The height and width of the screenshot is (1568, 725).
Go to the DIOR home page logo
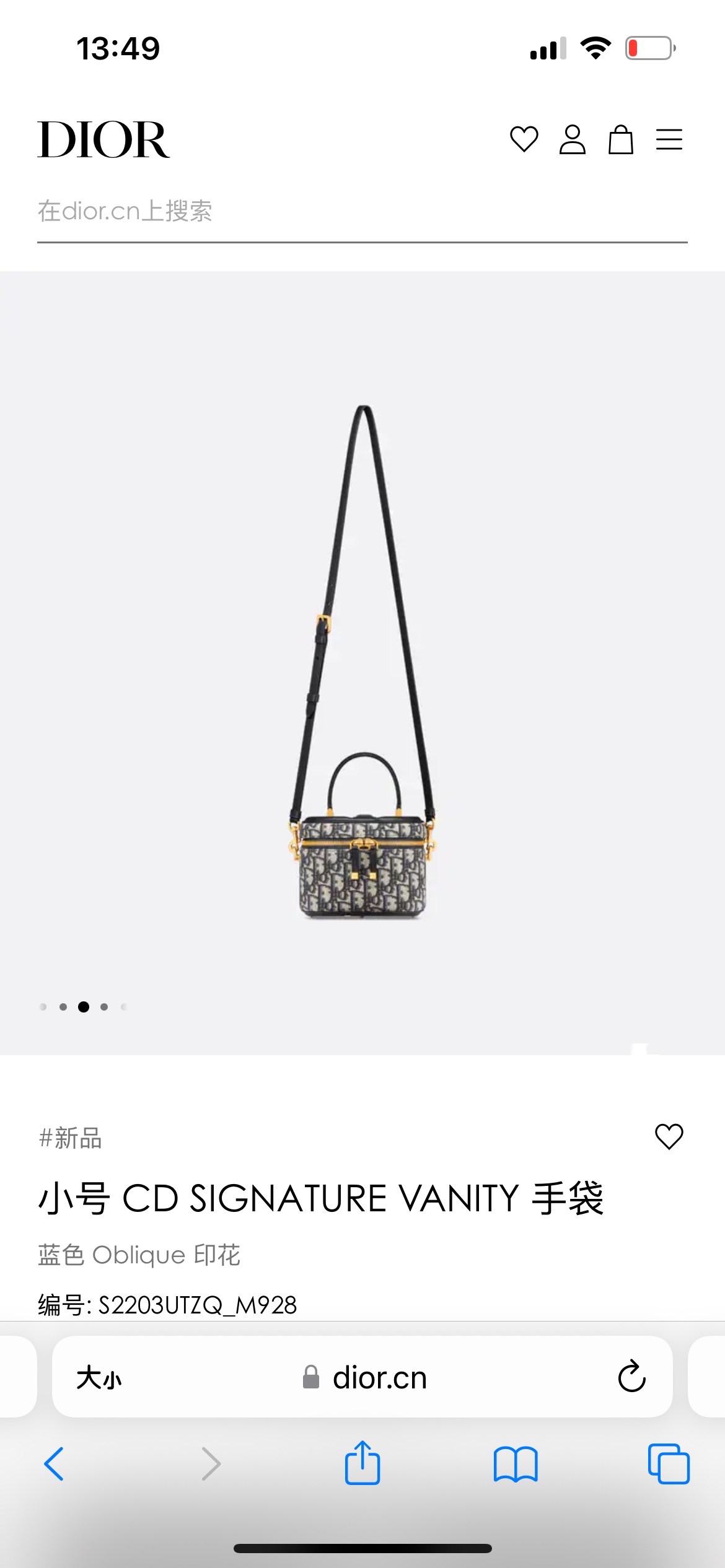(x=103, y=139)
